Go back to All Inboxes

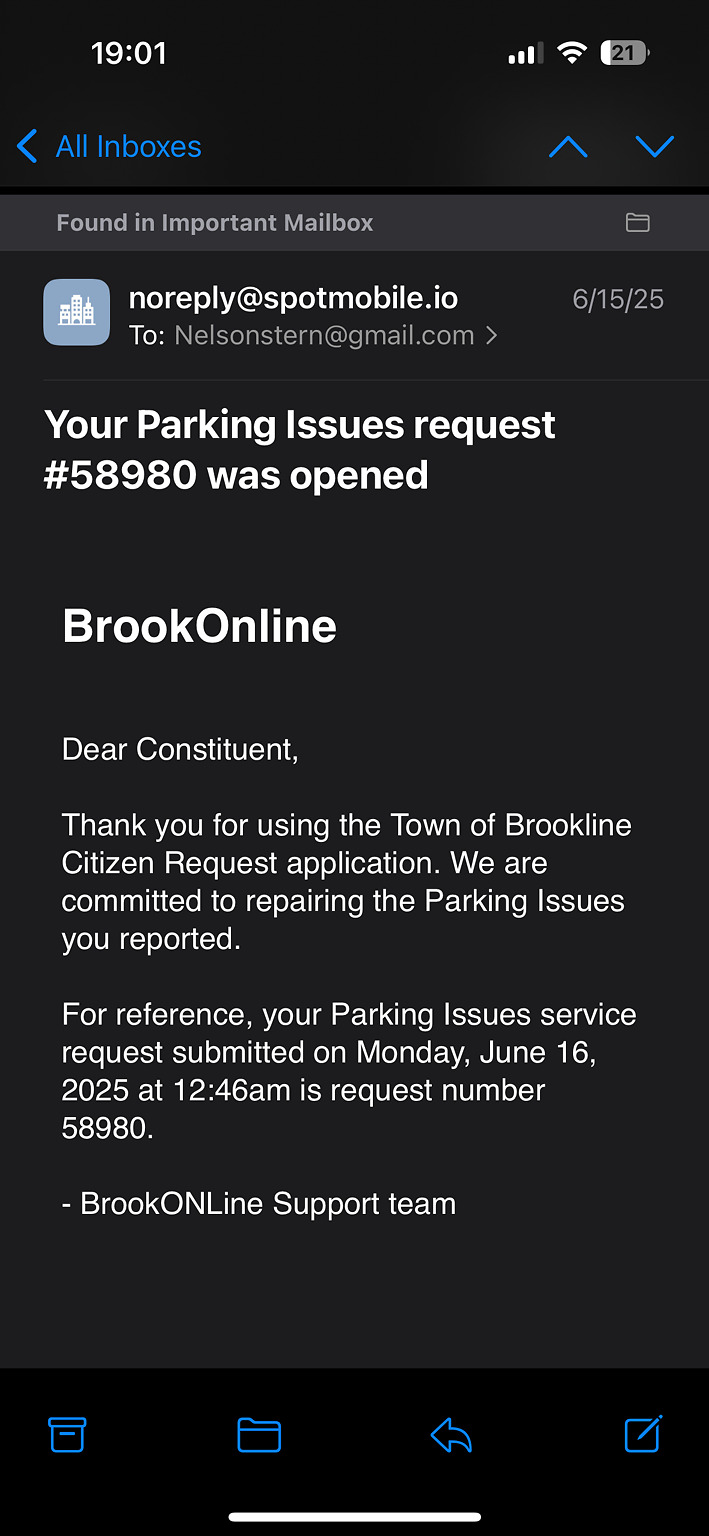pos(109,147)
